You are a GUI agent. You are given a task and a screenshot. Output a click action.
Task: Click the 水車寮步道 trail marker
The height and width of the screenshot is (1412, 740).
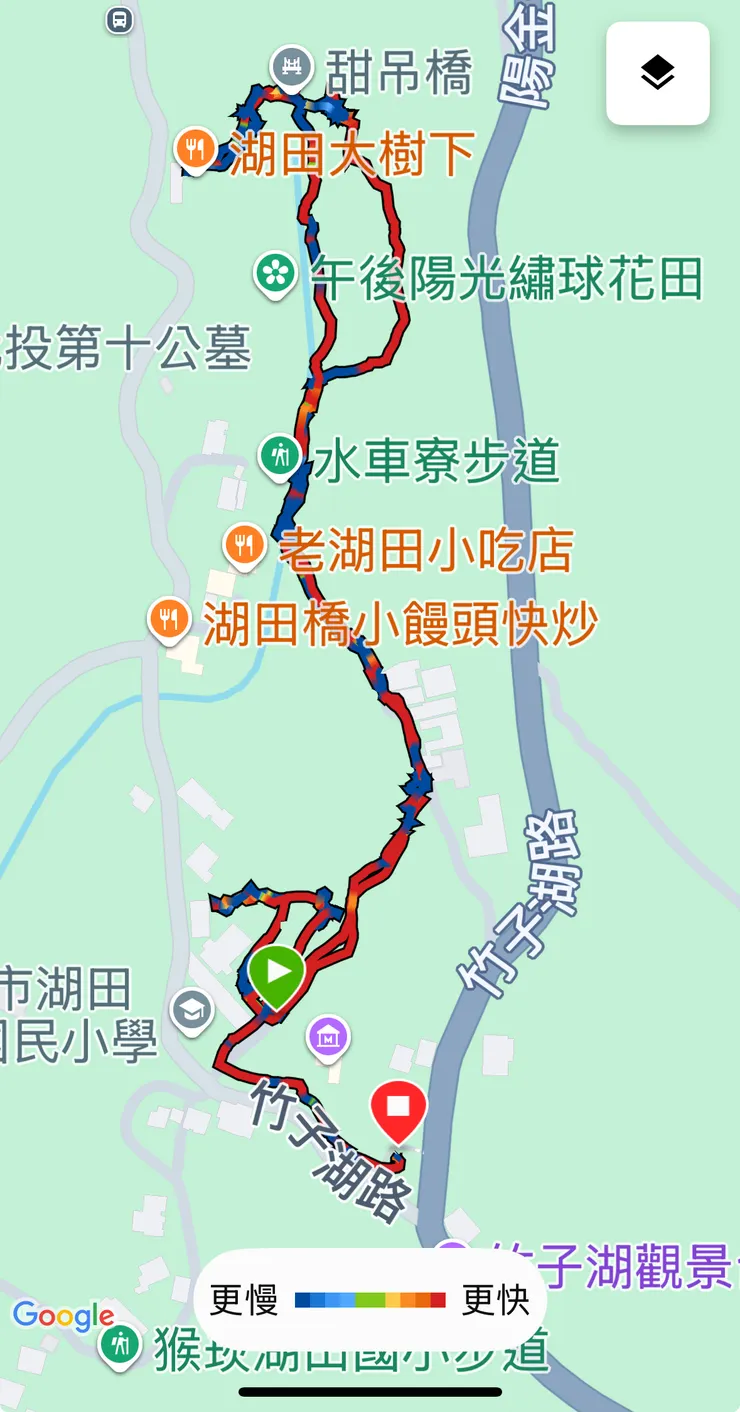(x=279, y=454)
